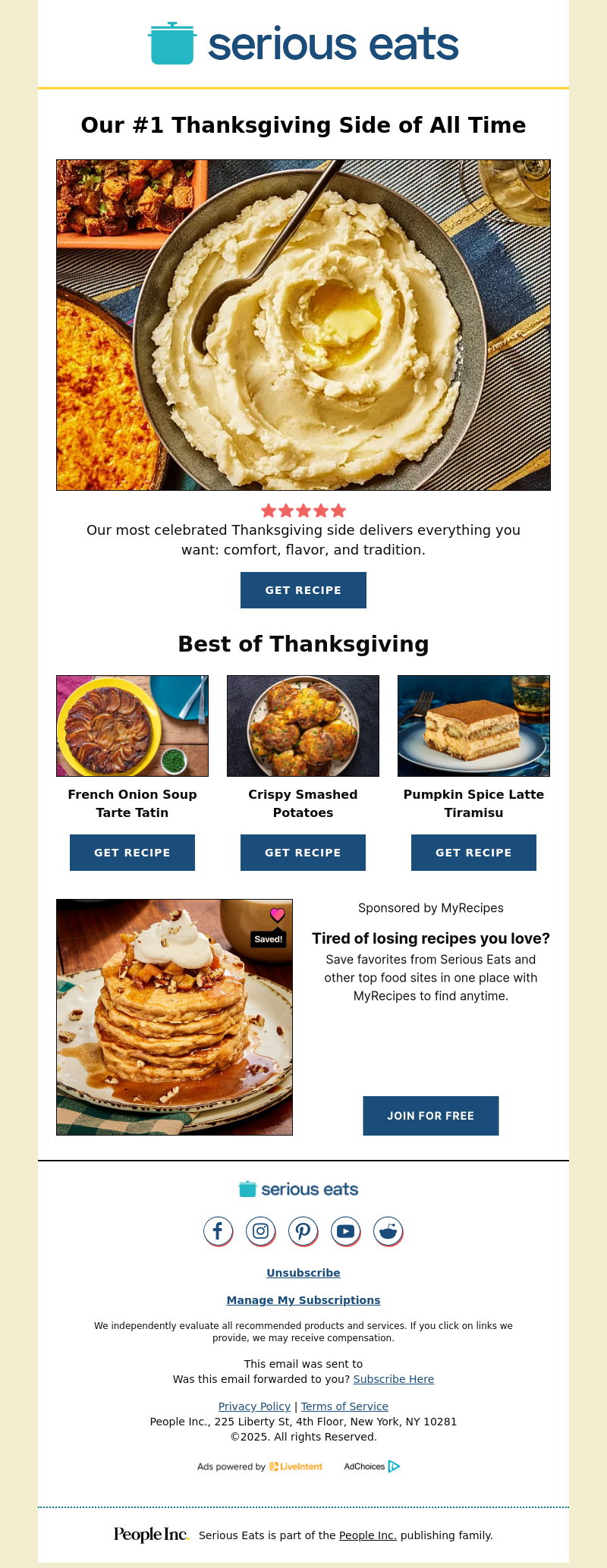Open Manage My Subscriptions
Viewport: 607px width, 1568px height.
tap(303, 1300)
